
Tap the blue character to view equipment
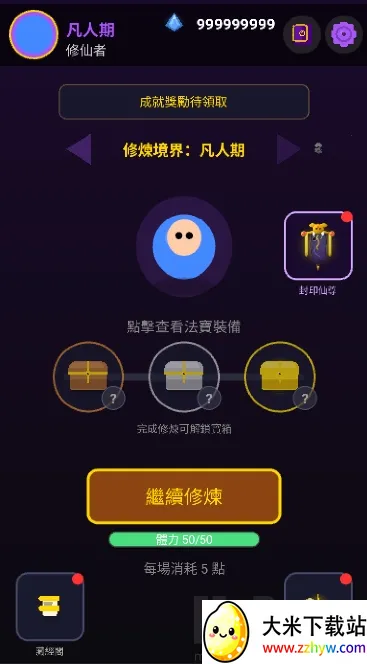click(184, 247)
